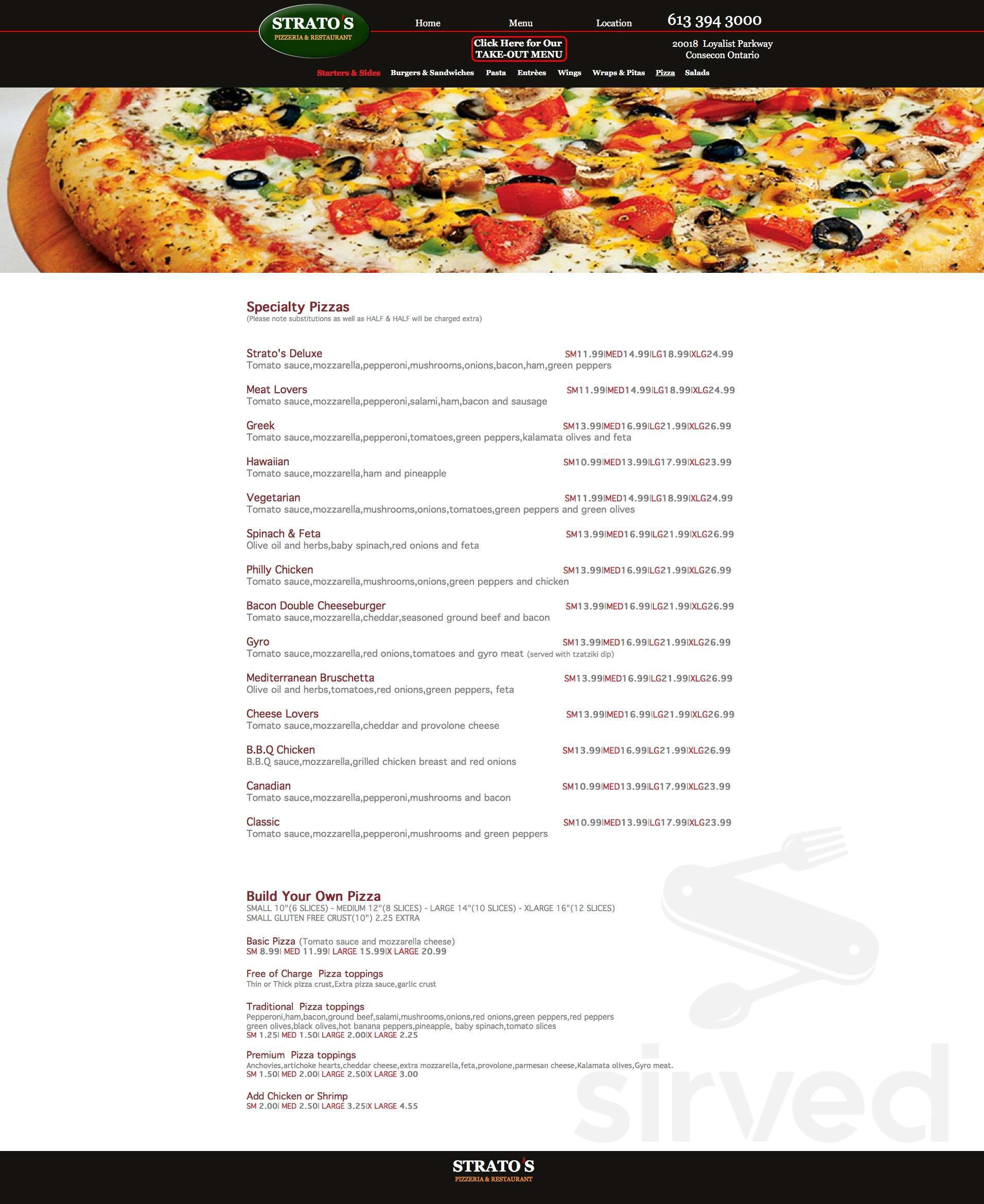Call the 613 394 3000 phone number
Viewport: 984px width, 1204px height.
[714, 20]
